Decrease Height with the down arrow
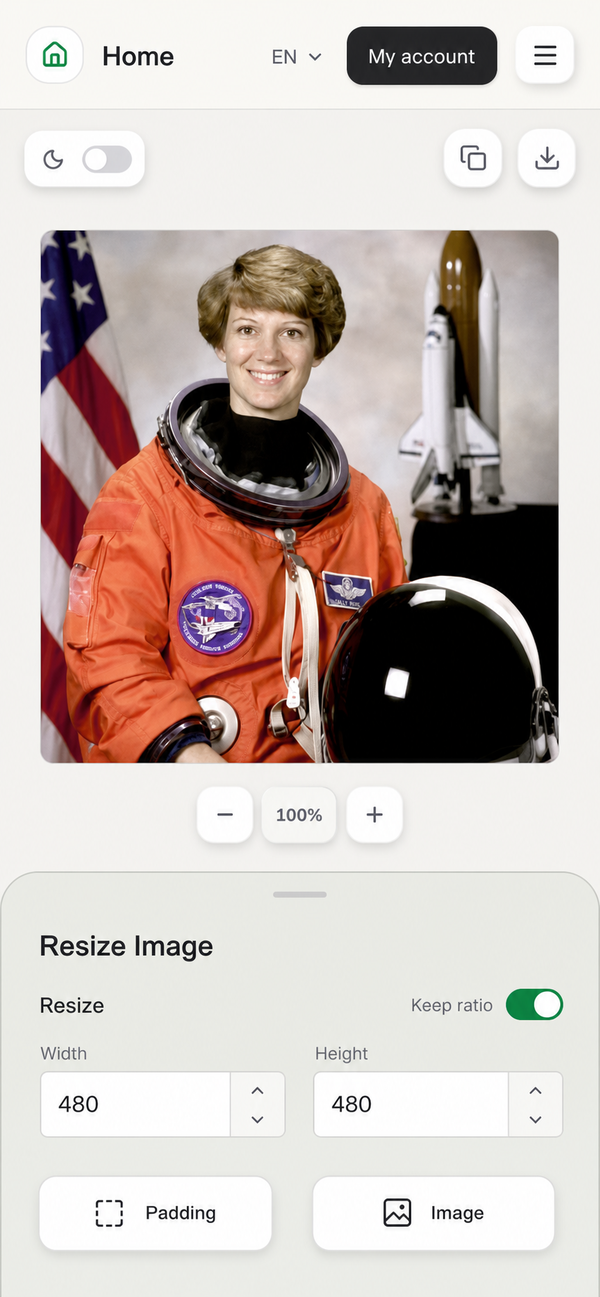Viewport: 600px width, 1297px height. 535,1119
